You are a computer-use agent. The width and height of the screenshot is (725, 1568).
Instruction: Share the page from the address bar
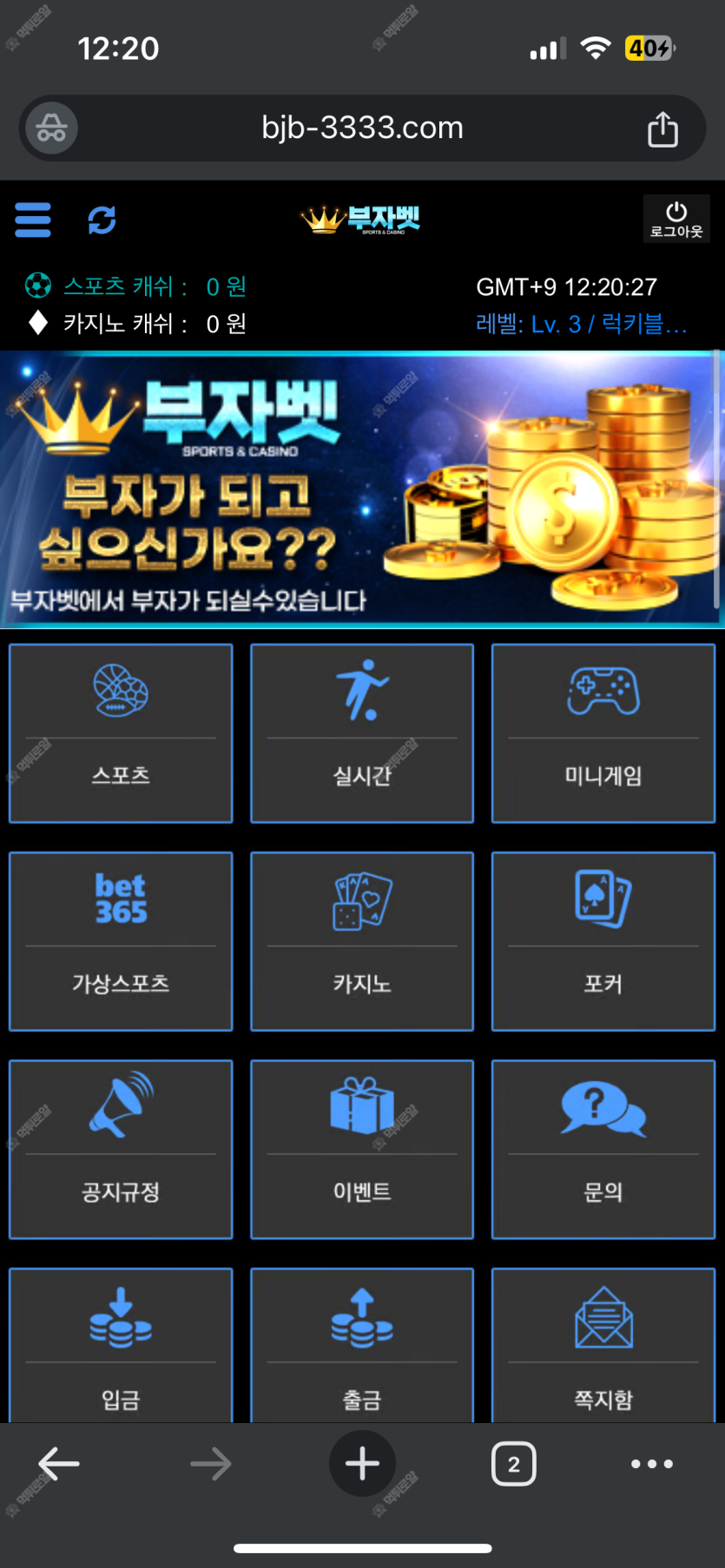(662, 129)
